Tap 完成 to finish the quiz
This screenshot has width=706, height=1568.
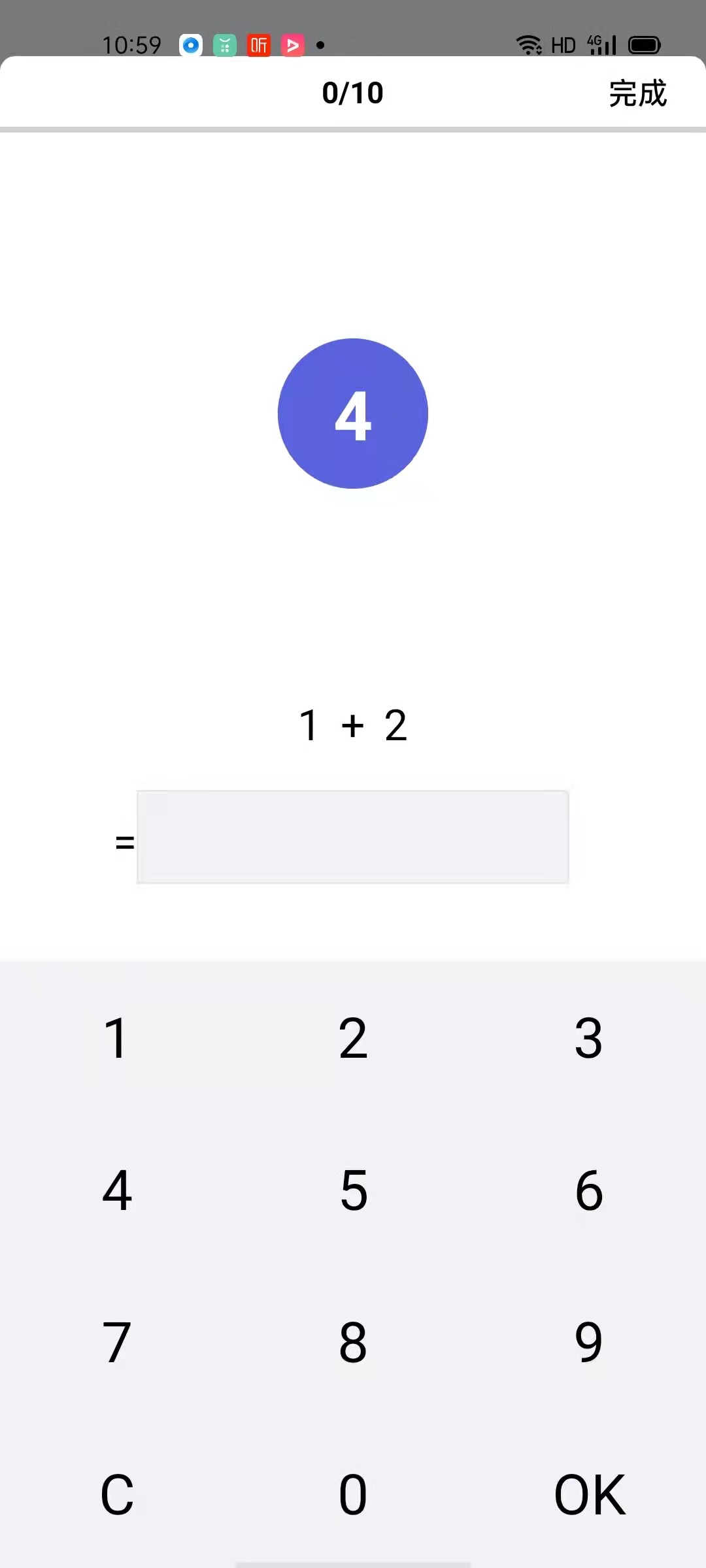click(637, 93)
